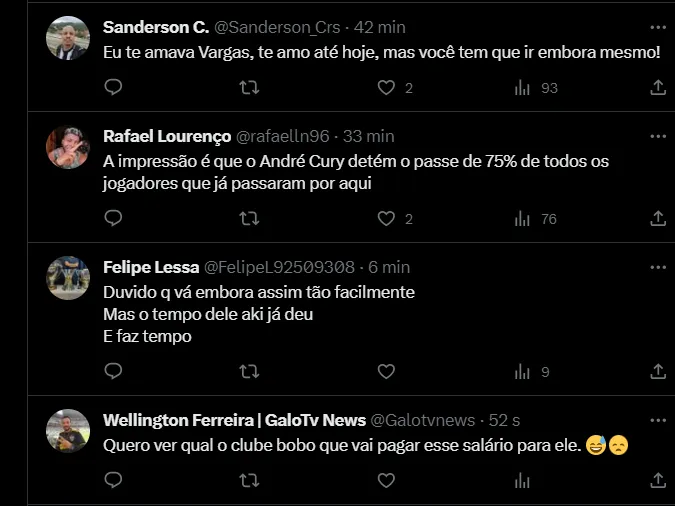Open more options on Felipe Lessa's tweet
675x506 pixels.
(x=657, y=267)
